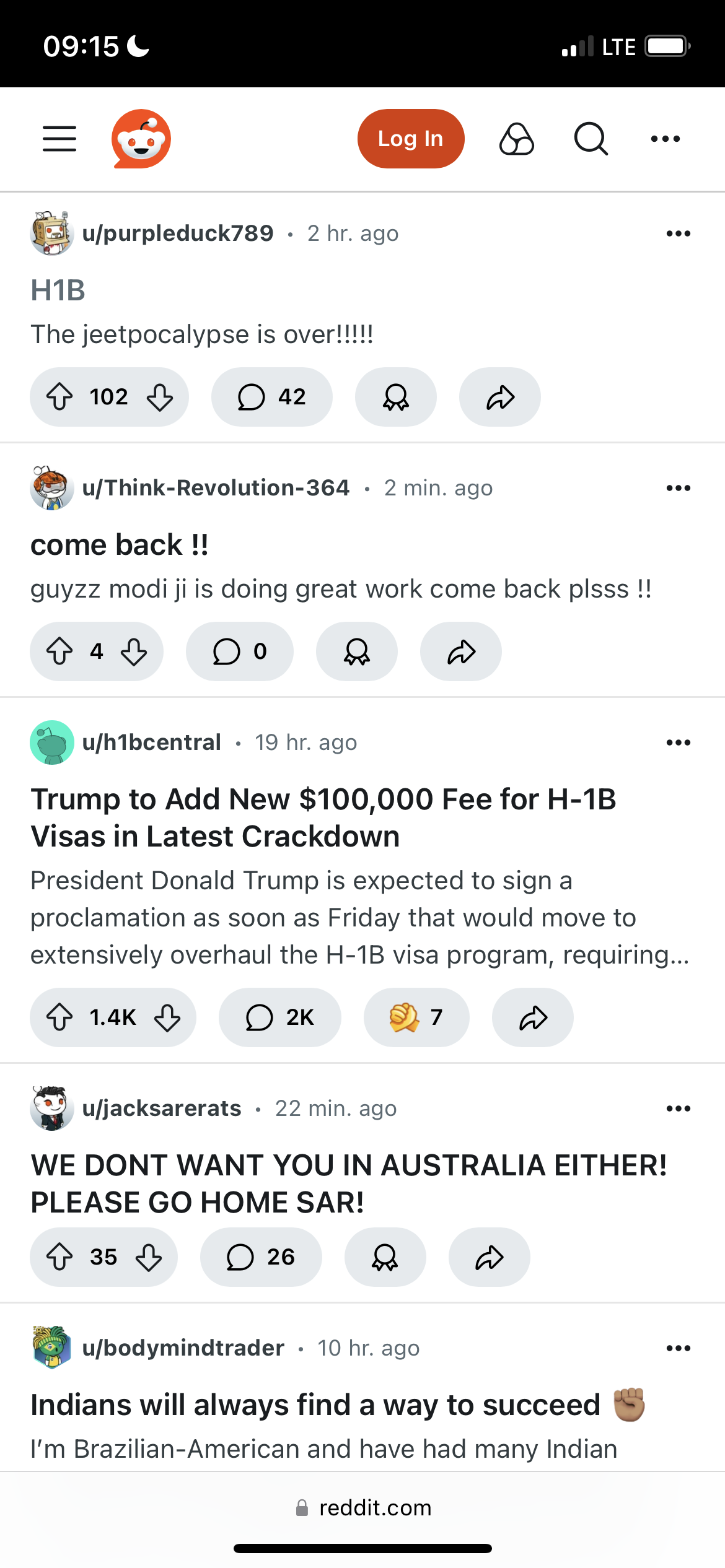Open options for purpleduck789's post

(x=678, y=233)
